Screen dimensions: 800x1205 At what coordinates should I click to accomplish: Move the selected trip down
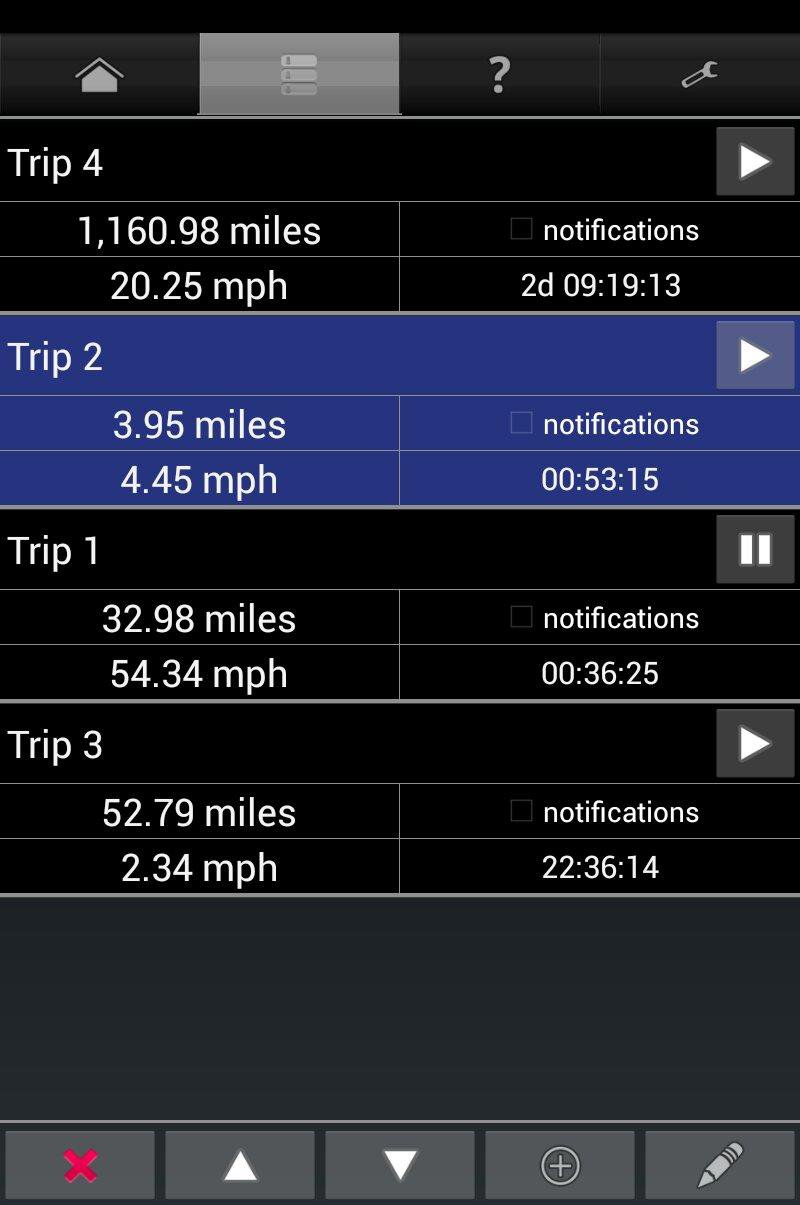(400, 1165)
